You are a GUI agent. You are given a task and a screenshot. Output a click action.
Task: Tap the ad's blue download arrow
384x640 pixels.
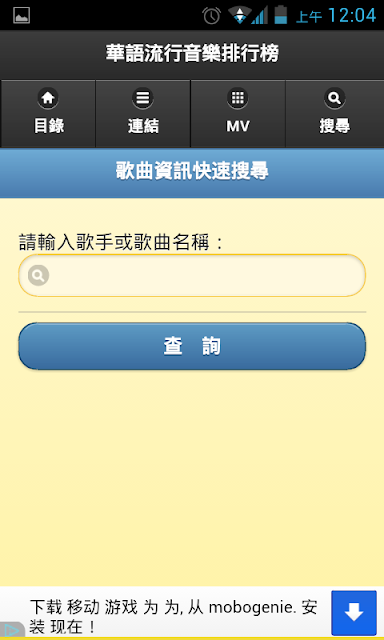[x=354, y=613]
